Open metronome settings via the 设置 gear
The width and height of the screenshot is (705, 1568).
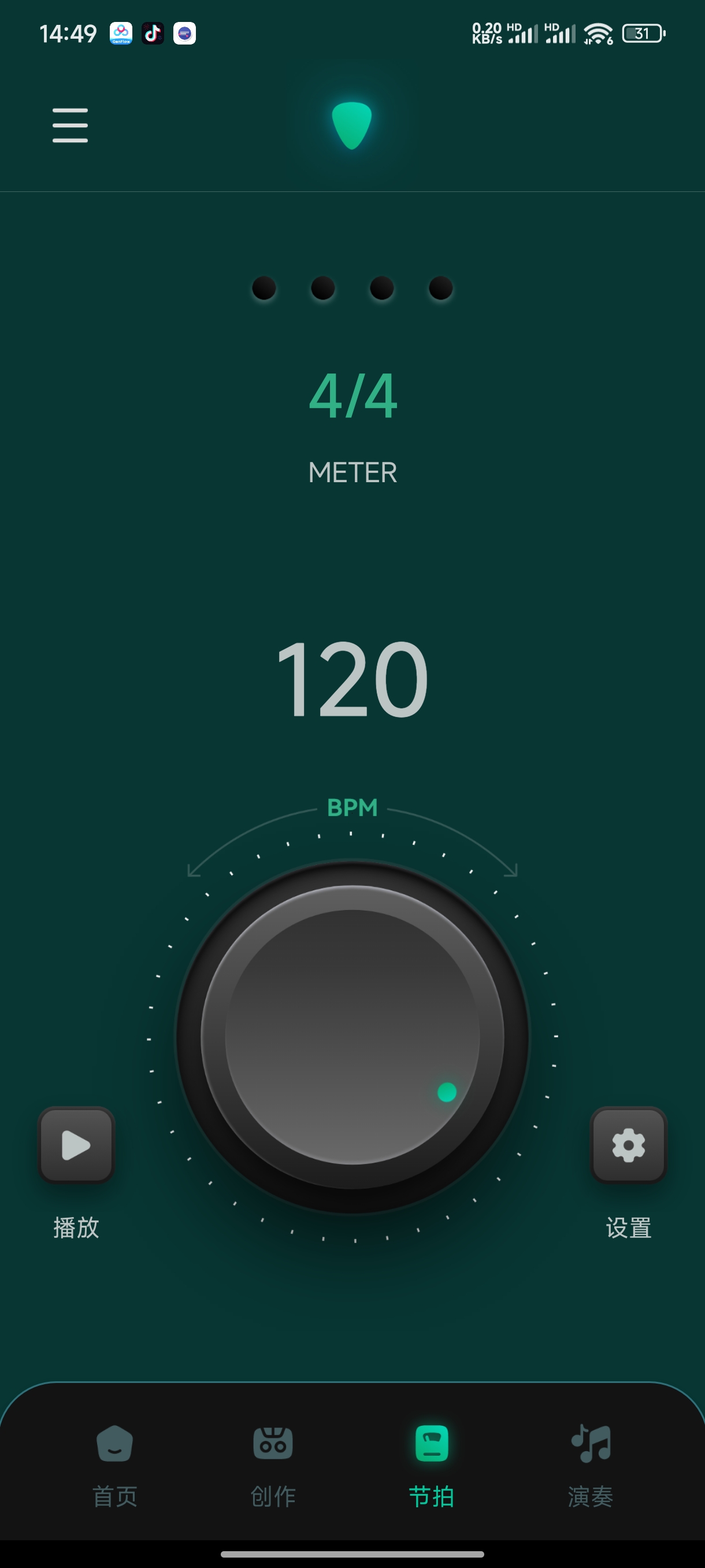(628, 1145)
